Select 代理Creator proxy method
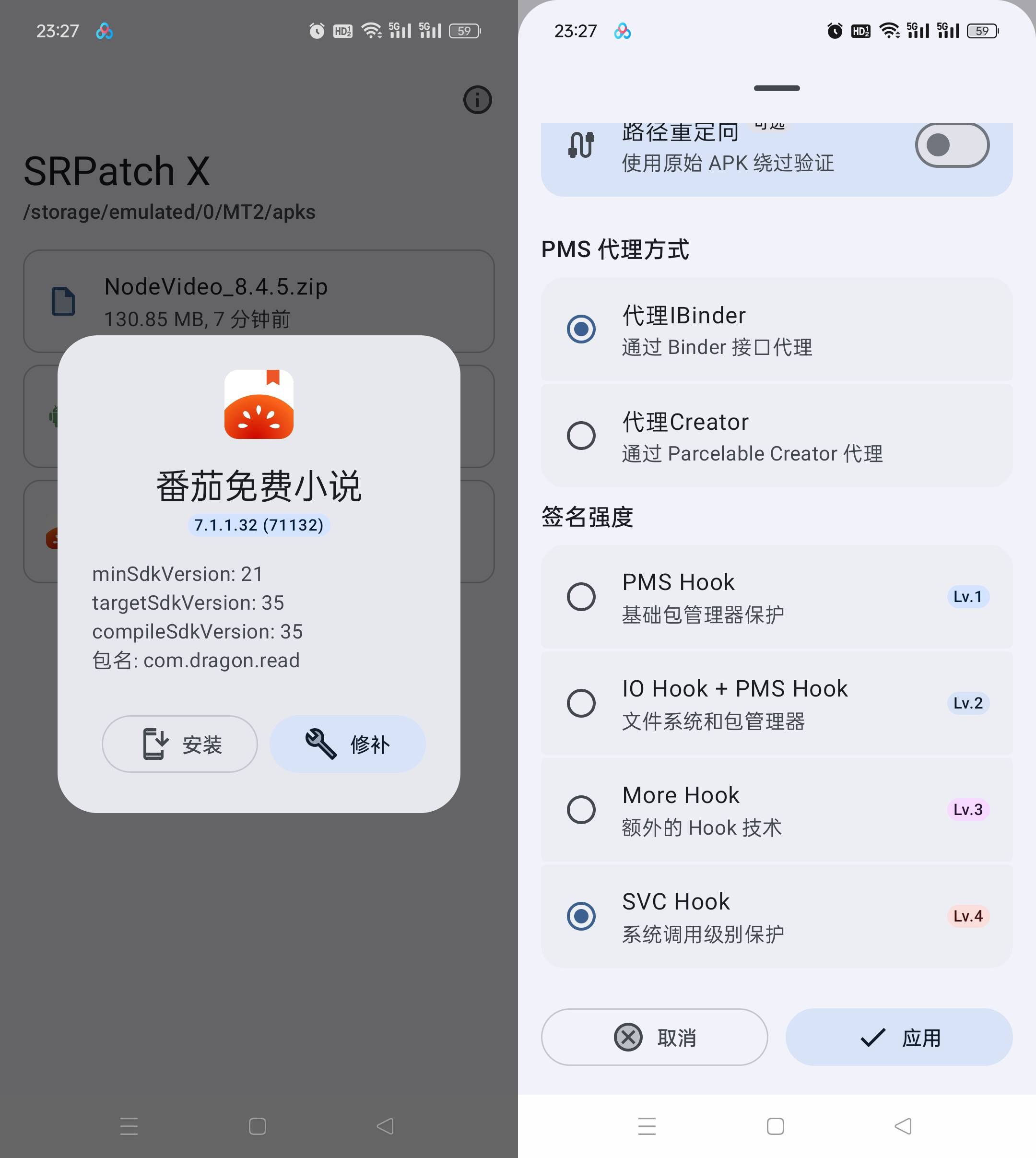 [581, 436]
